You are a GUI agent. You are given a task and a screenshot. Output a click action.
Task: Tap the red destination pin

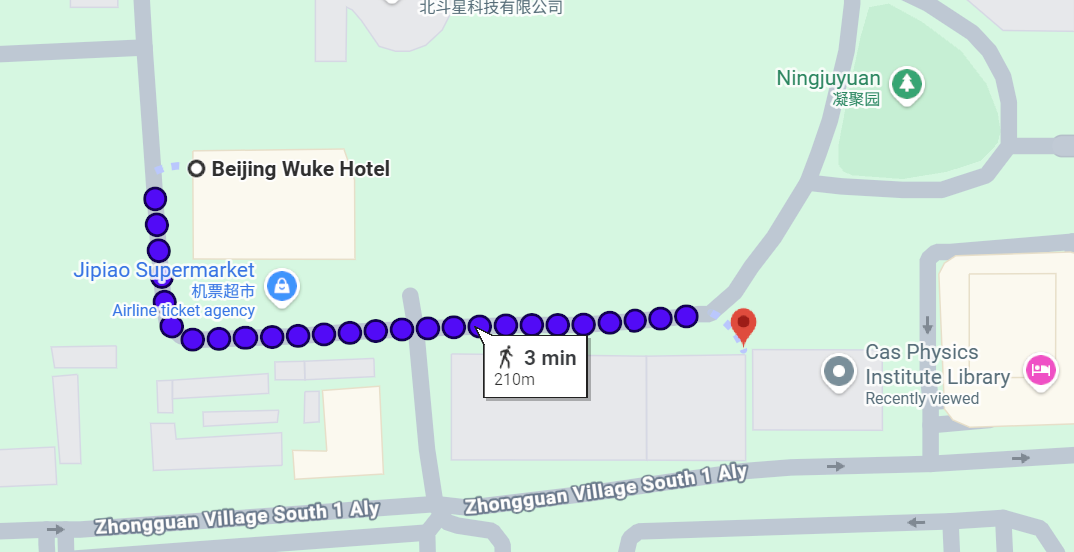pos(743,323)
